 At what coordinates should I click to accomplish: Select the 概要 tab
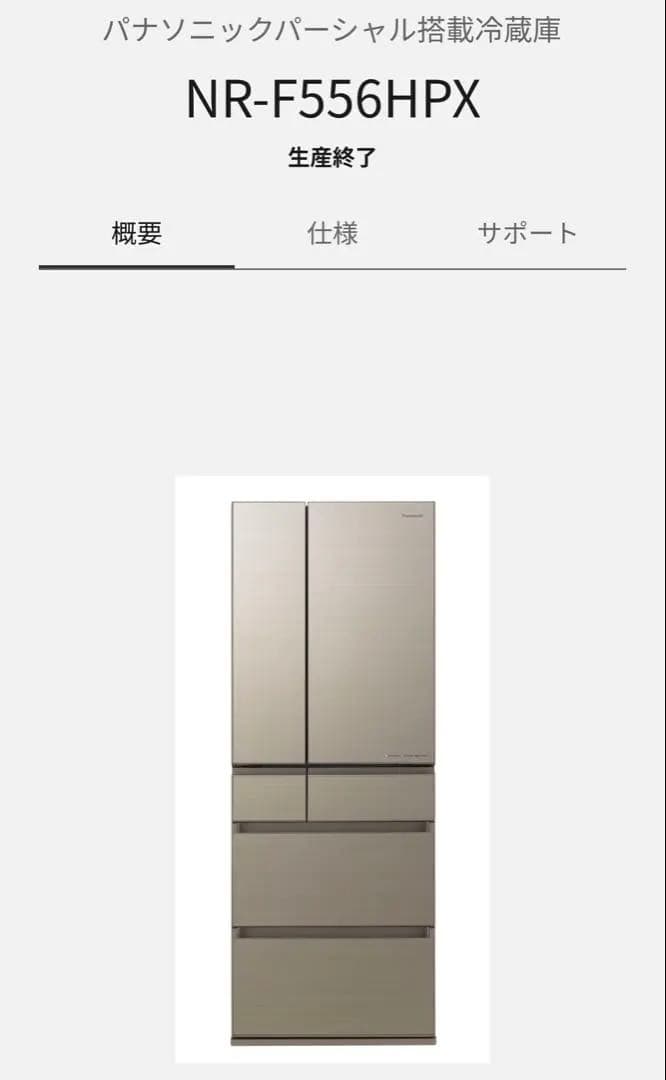(137, 234)
